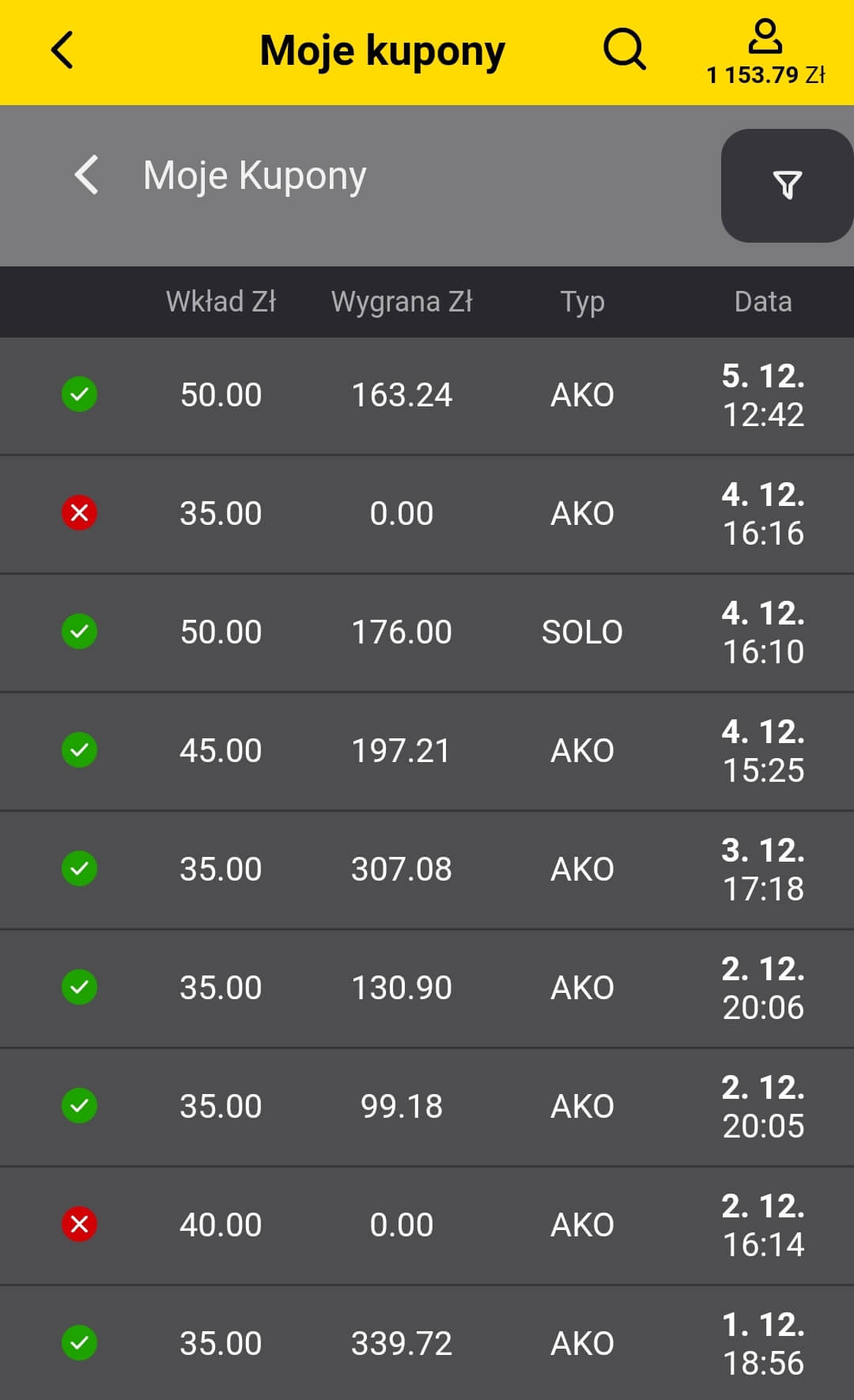Open the search magnifier icon
The image size is (854, 1400).
point(624,50)
